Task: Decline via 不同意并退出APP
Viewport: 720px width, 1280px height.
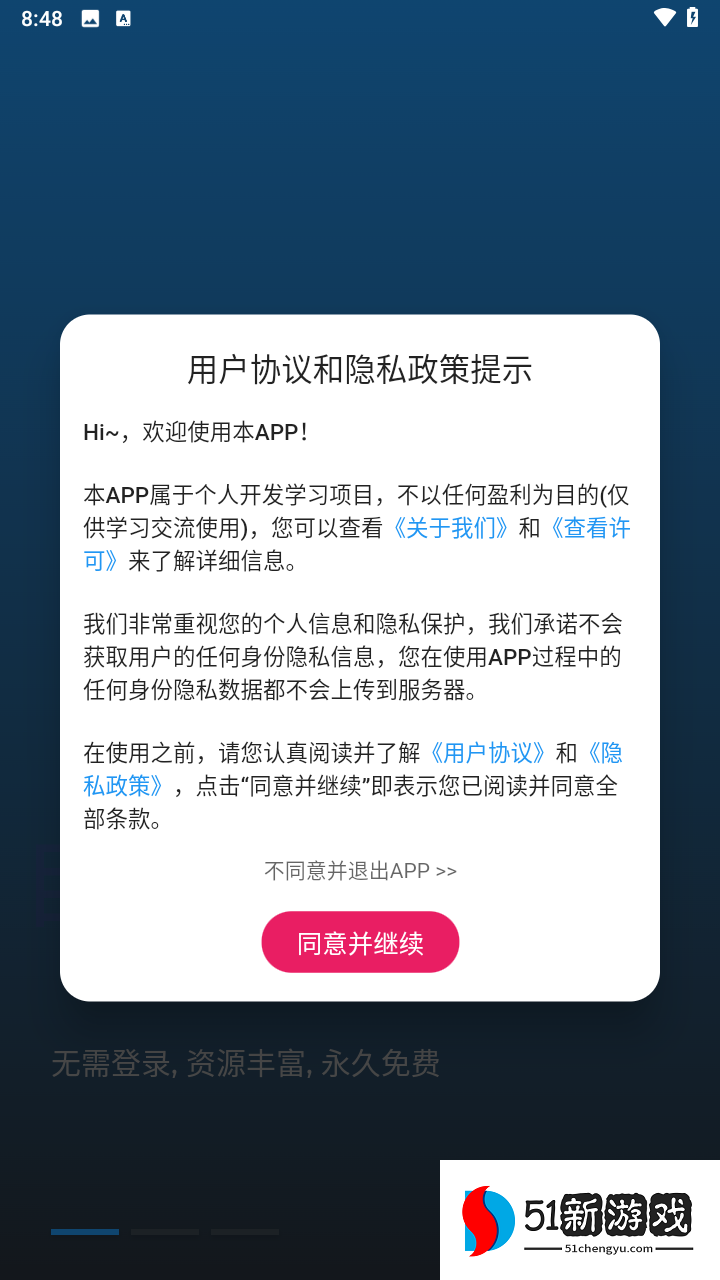Action: 360,871
